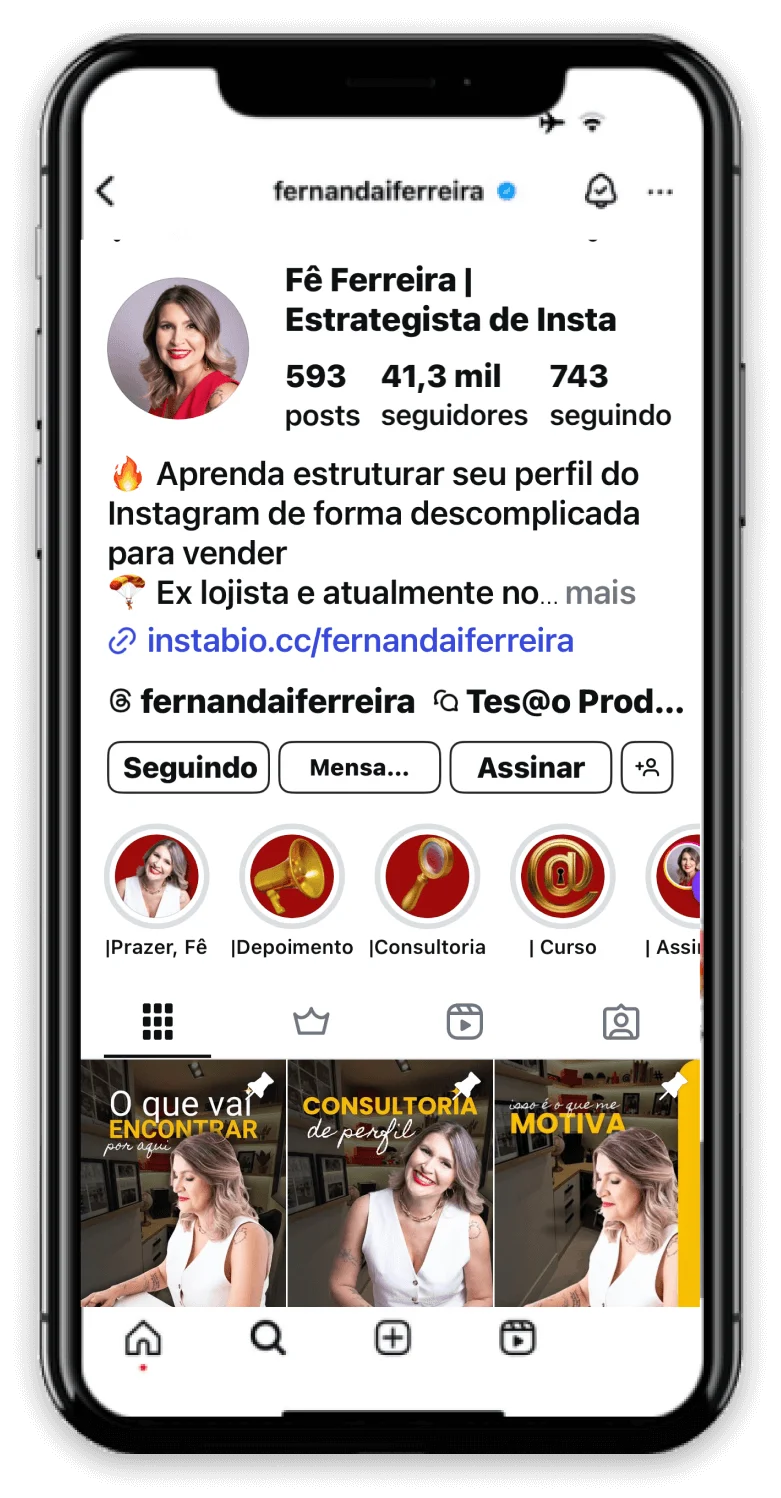View the profile picture
Image resolution: width=781 pixels, height=1498 pixels.
(178, 348)
